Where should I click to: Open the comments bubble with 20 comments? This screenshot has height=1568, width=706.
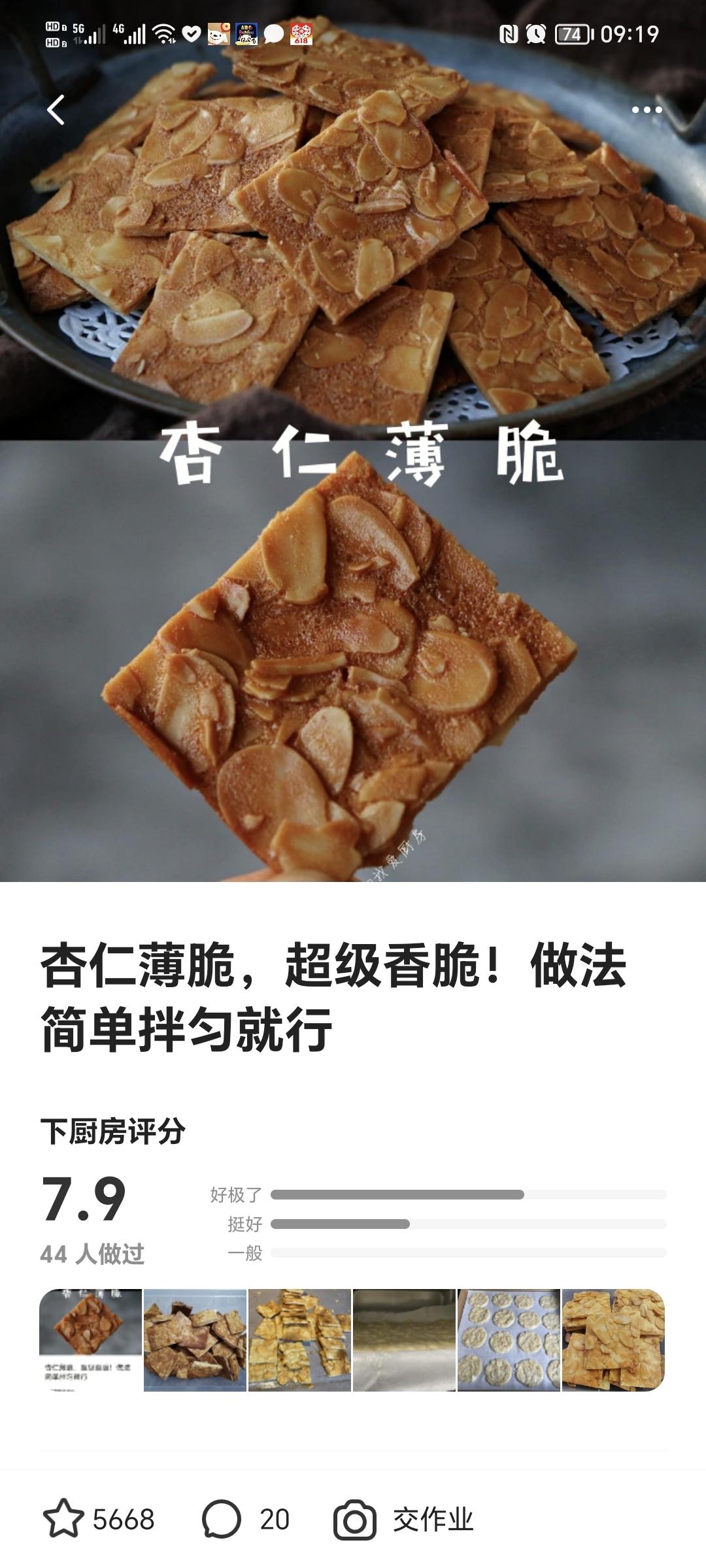click(222, 1519)
